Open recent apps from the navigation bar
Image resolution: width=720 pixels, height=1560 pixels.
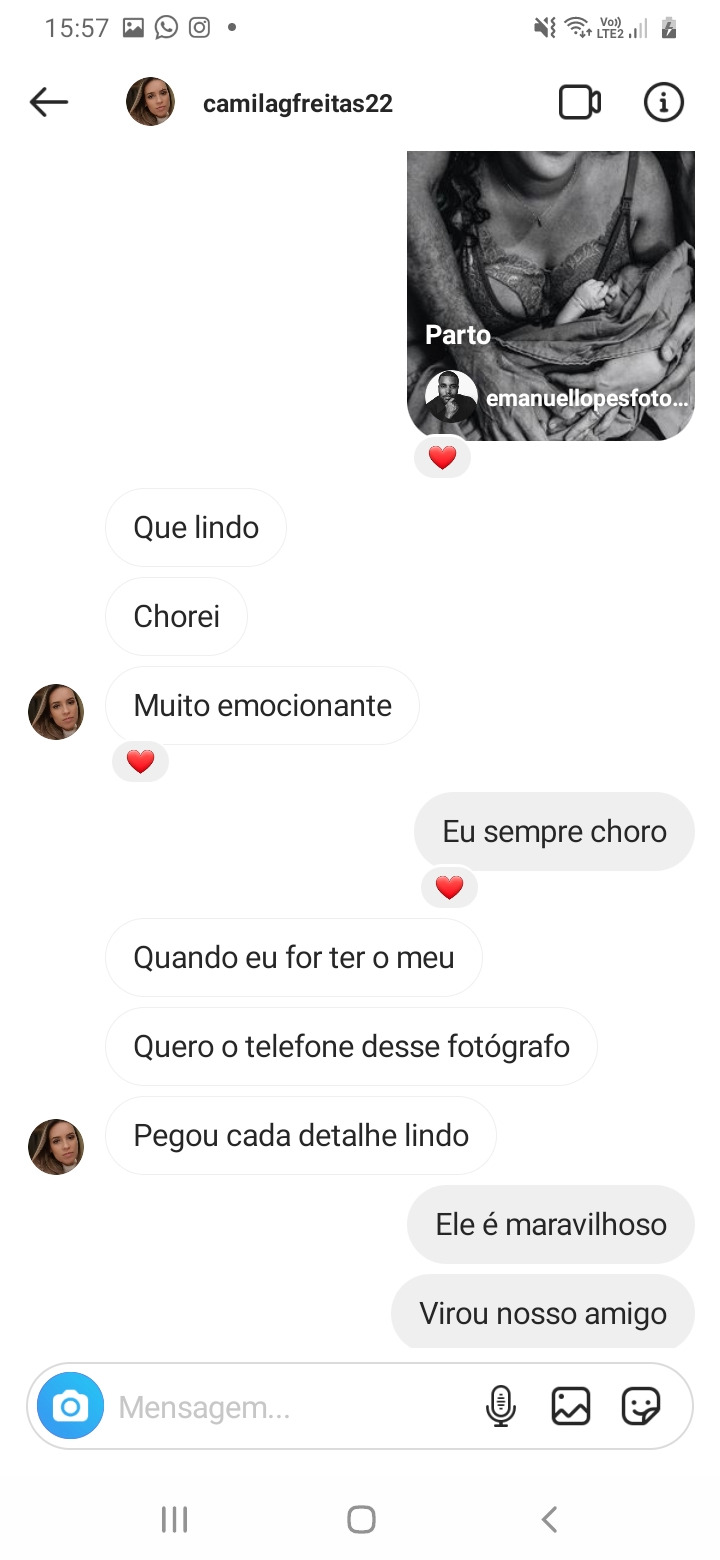[174, 1520]
